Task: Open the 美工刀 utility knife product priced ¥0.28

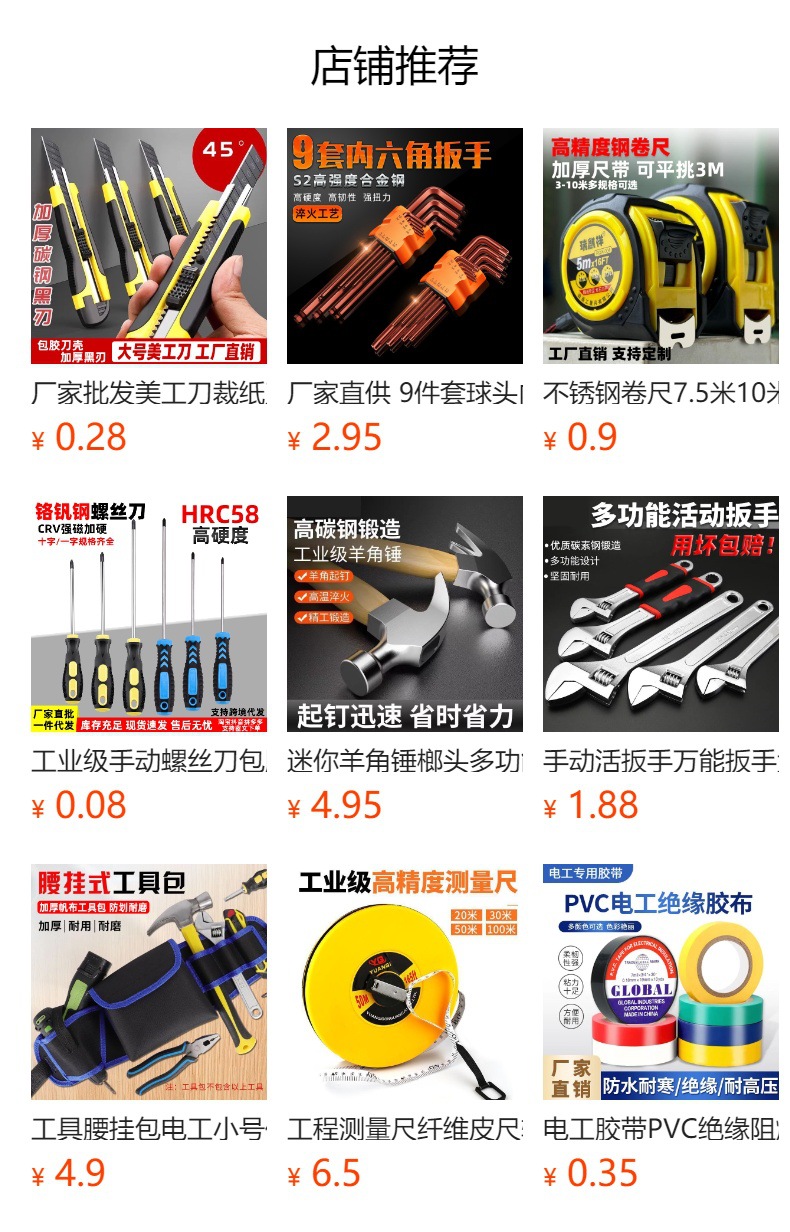Action: pos(149,246)
